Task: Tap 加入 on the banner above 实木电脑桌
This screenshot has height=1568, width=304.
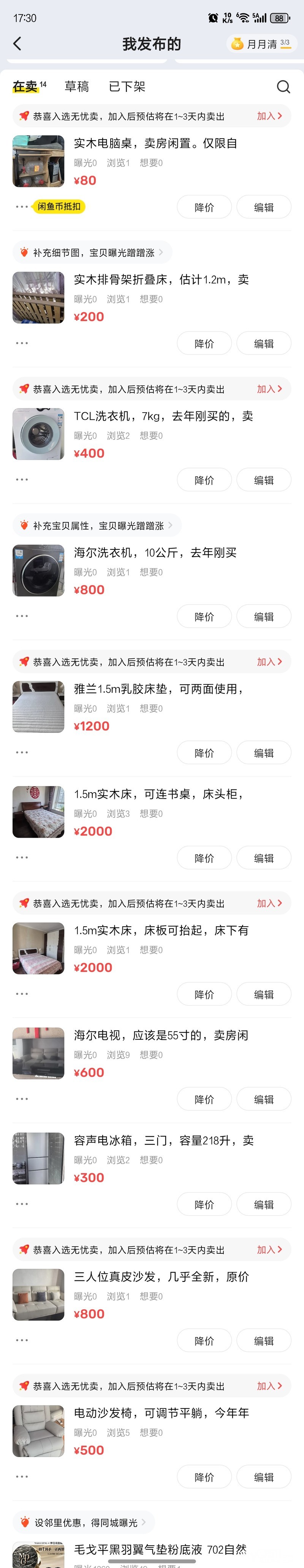Action: coord(269,116)
